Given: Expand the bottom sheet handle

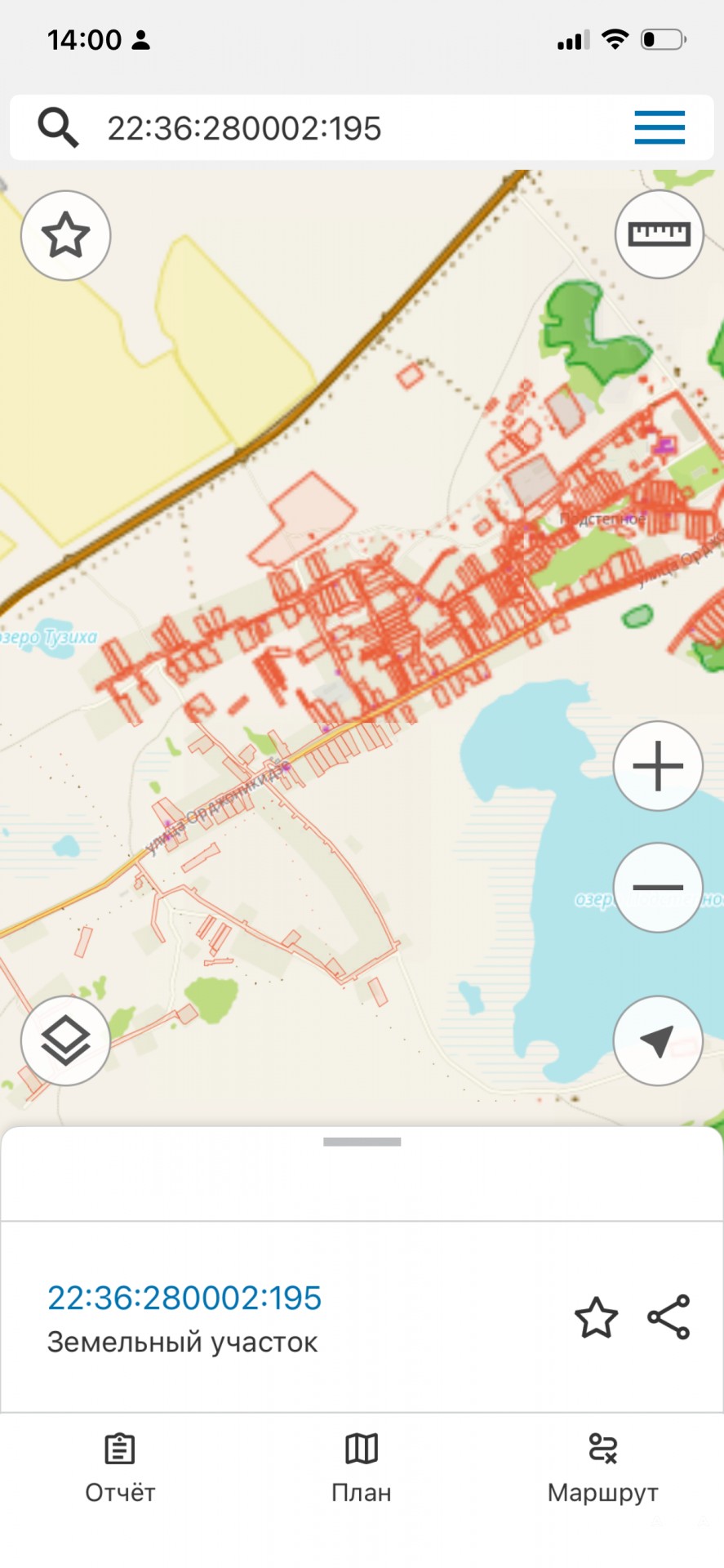Looking at the screenshot, I should (x=362, y=1142).
